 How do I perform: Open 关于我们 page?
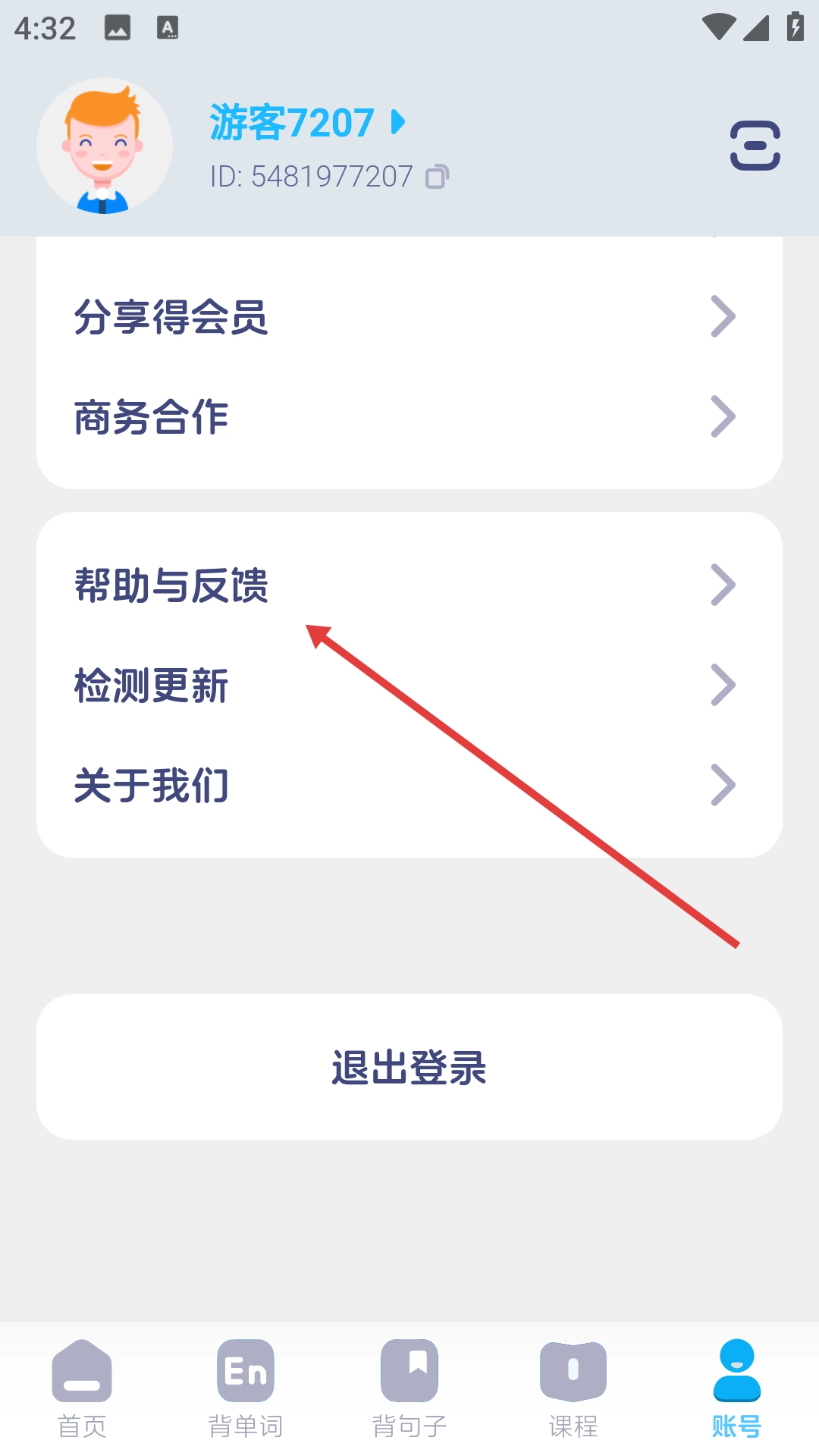pyautogui.click(x=409, y=786)
